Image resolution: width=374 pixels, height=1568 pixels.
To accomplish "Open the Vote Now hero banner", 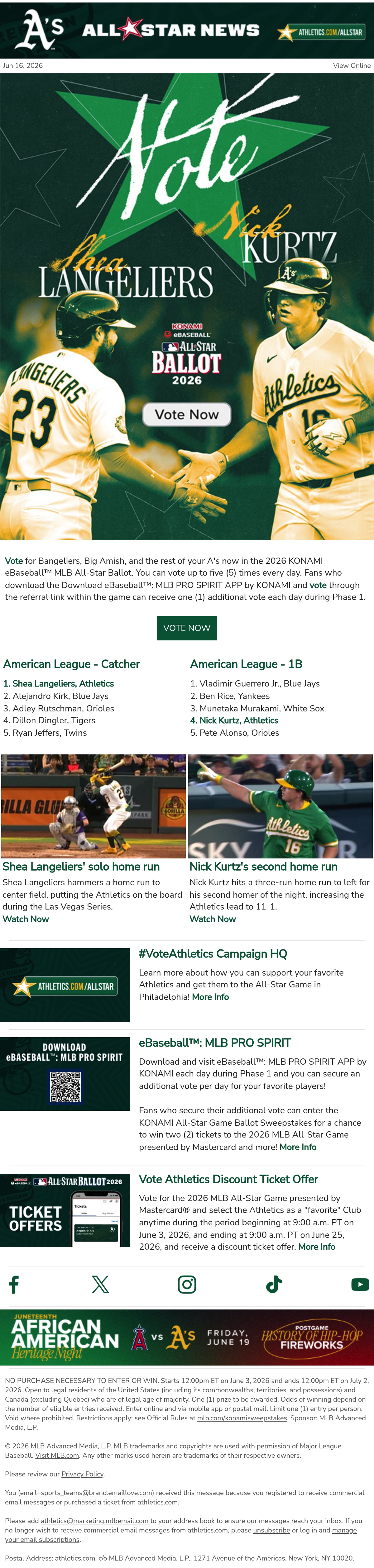I will (187, 306).
